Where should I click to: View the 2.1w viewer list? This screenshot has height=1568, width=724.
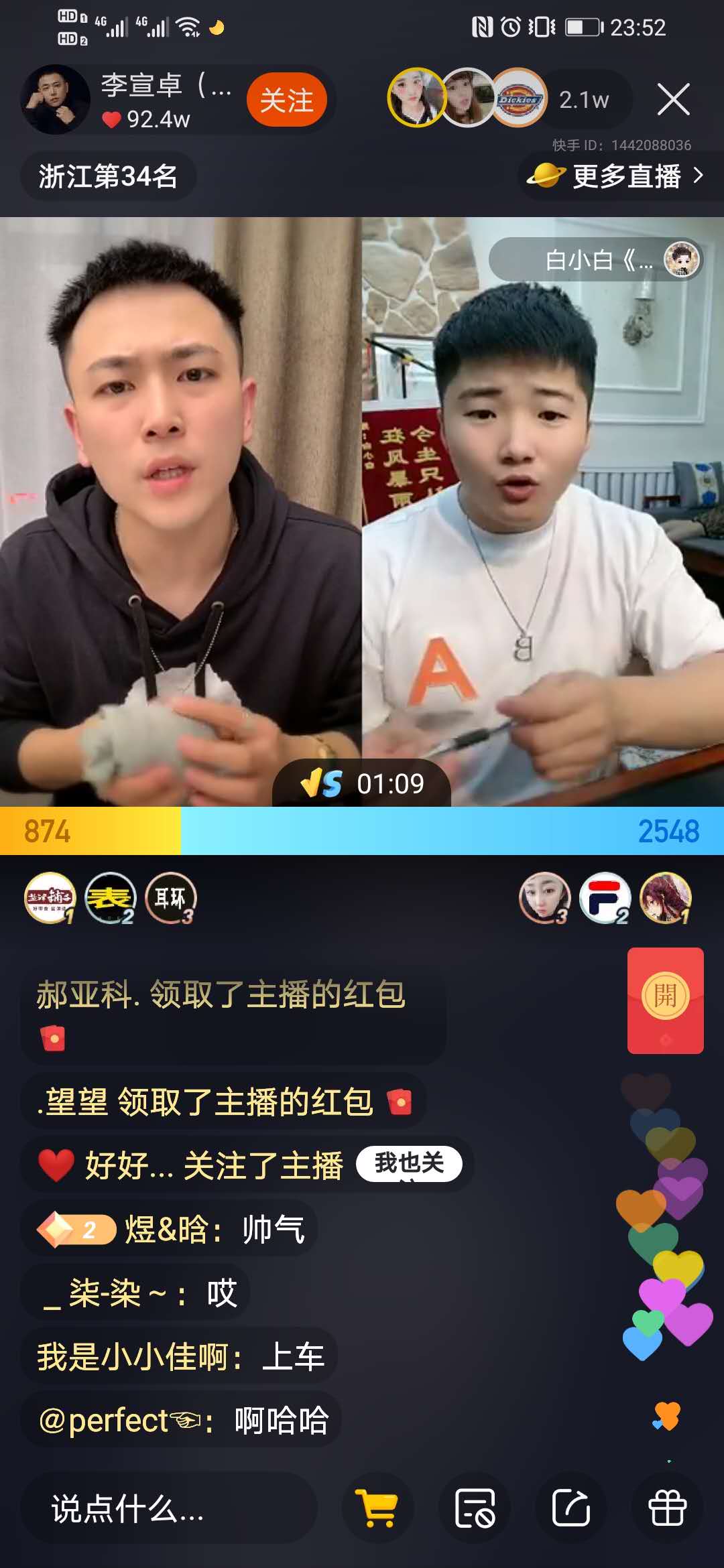pyautogui.click(x=583, y=101)
